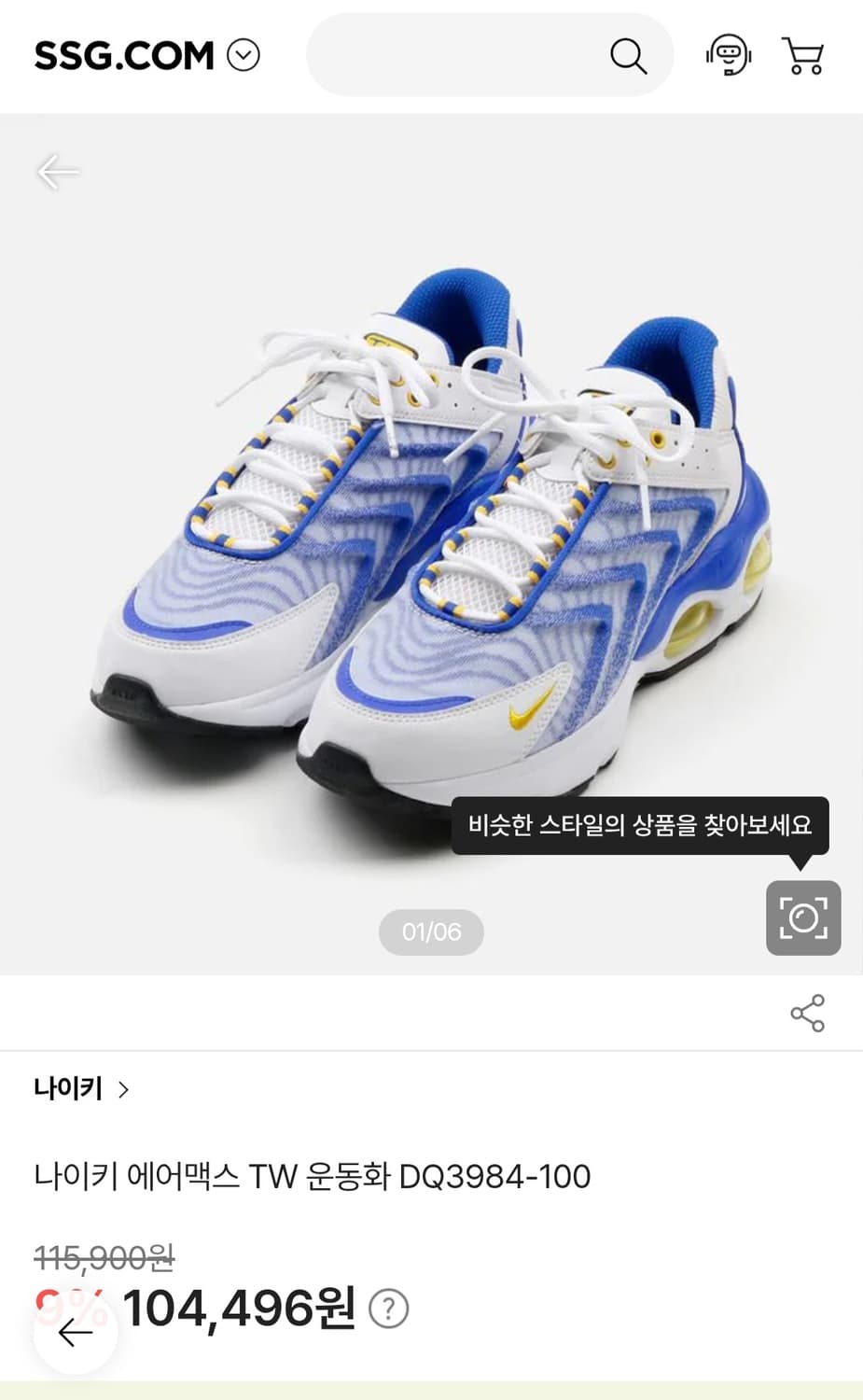
Task: Tap the circular back arrow at bottom
Action: coord(74,1333)
